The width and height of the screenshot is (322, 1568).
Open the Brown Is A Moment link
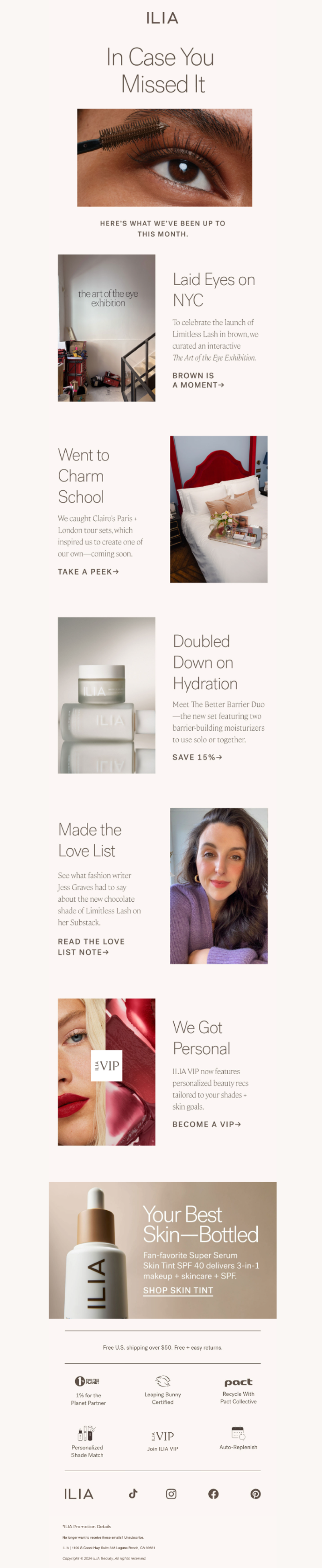[x=197, y=381]
